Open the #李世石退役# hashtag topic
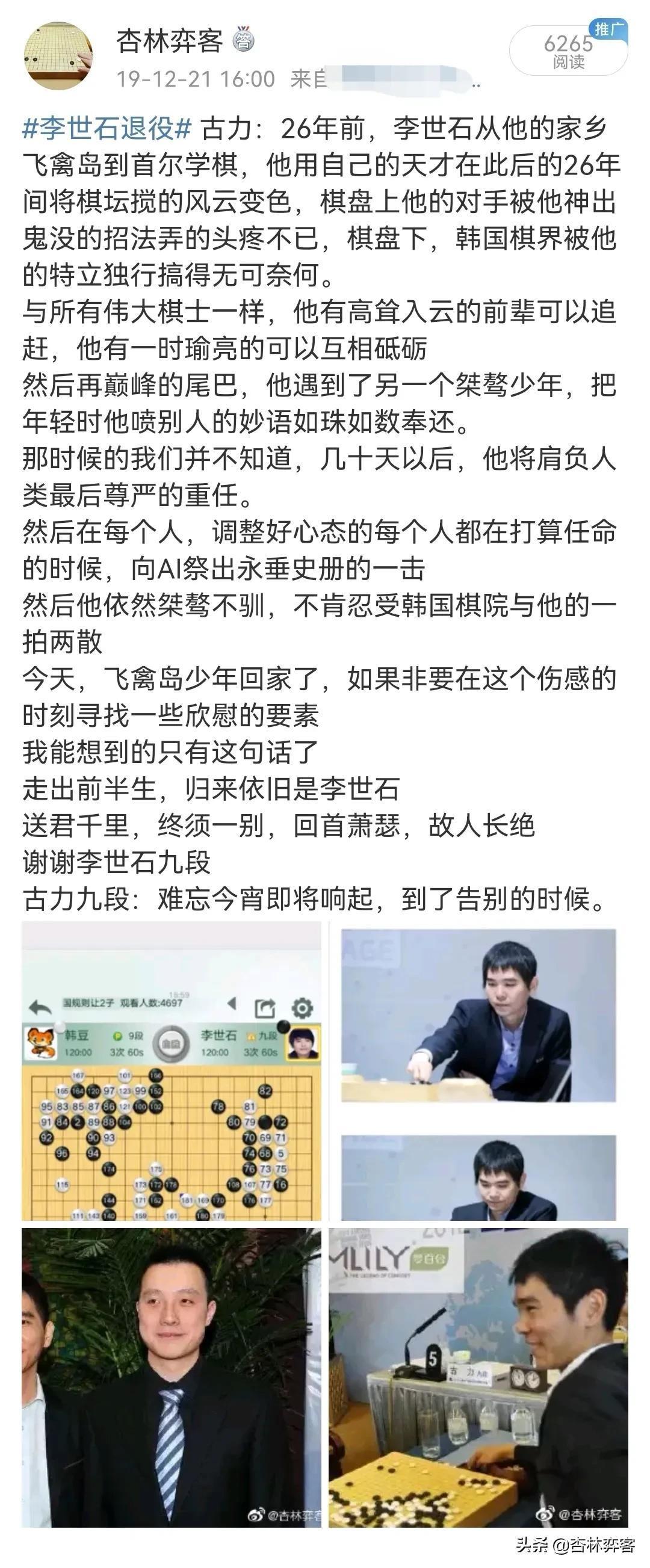650x1568 pixels. [x=107, y=128]
